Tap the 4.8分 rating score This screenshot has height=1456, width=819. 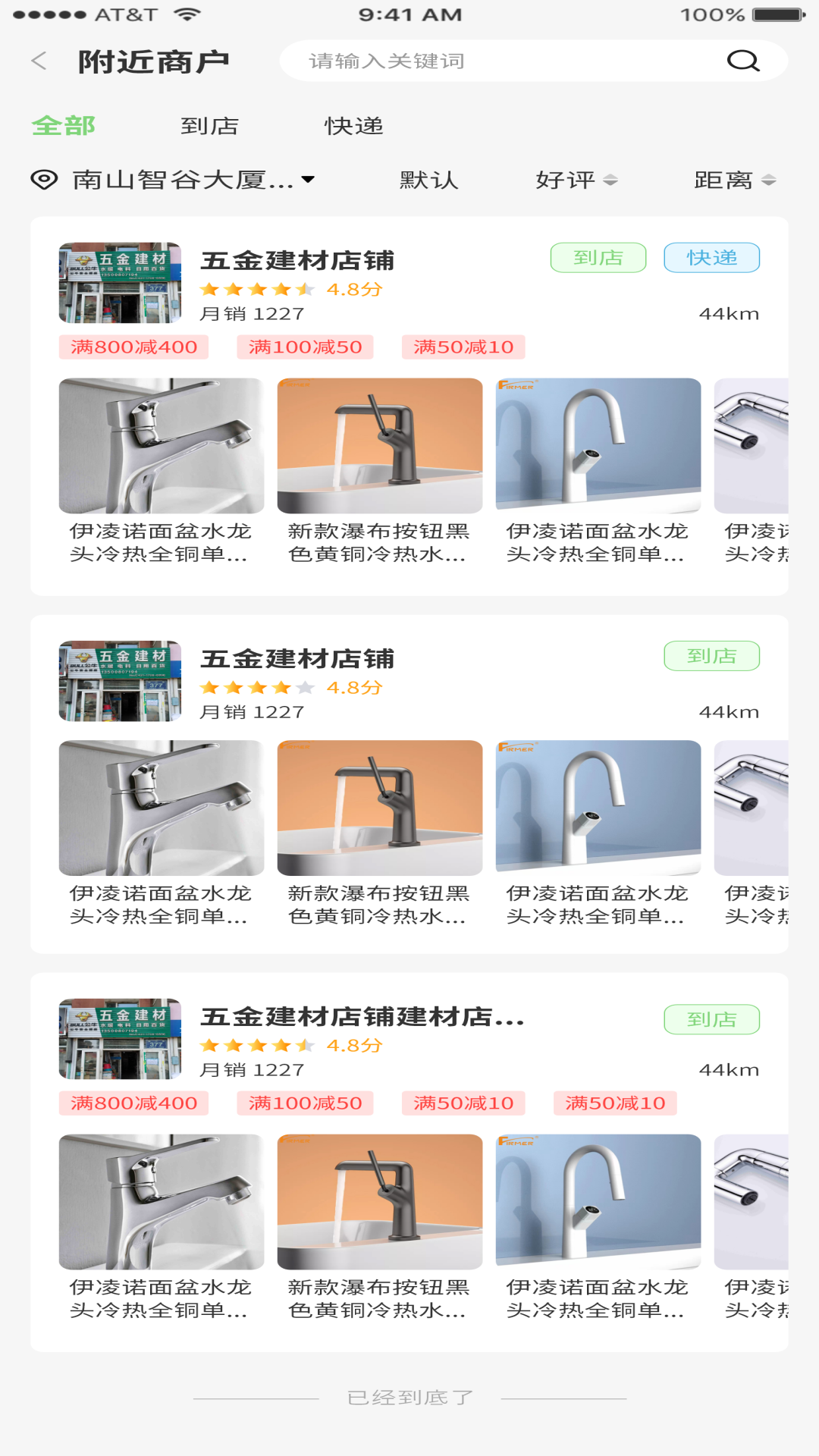[353, 290]
